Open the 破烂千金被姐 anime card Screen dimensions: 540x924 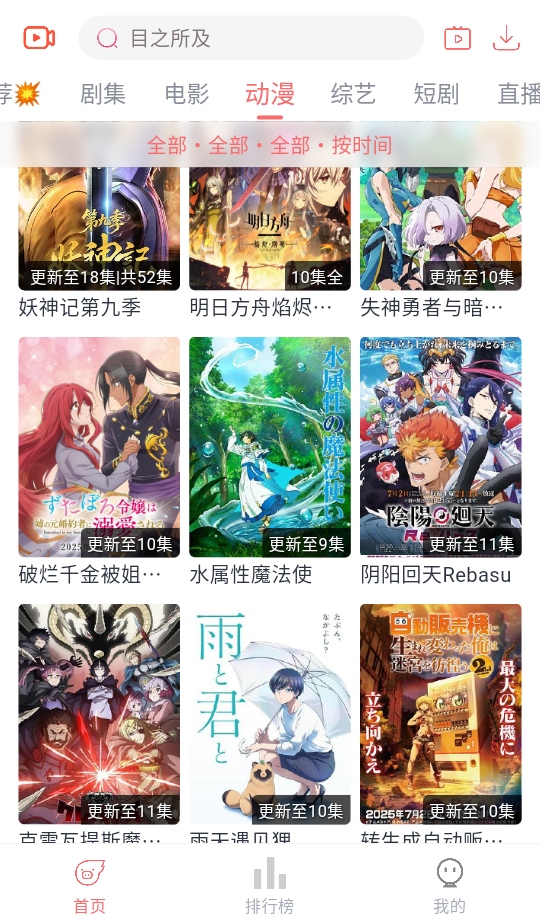point(99,461)
